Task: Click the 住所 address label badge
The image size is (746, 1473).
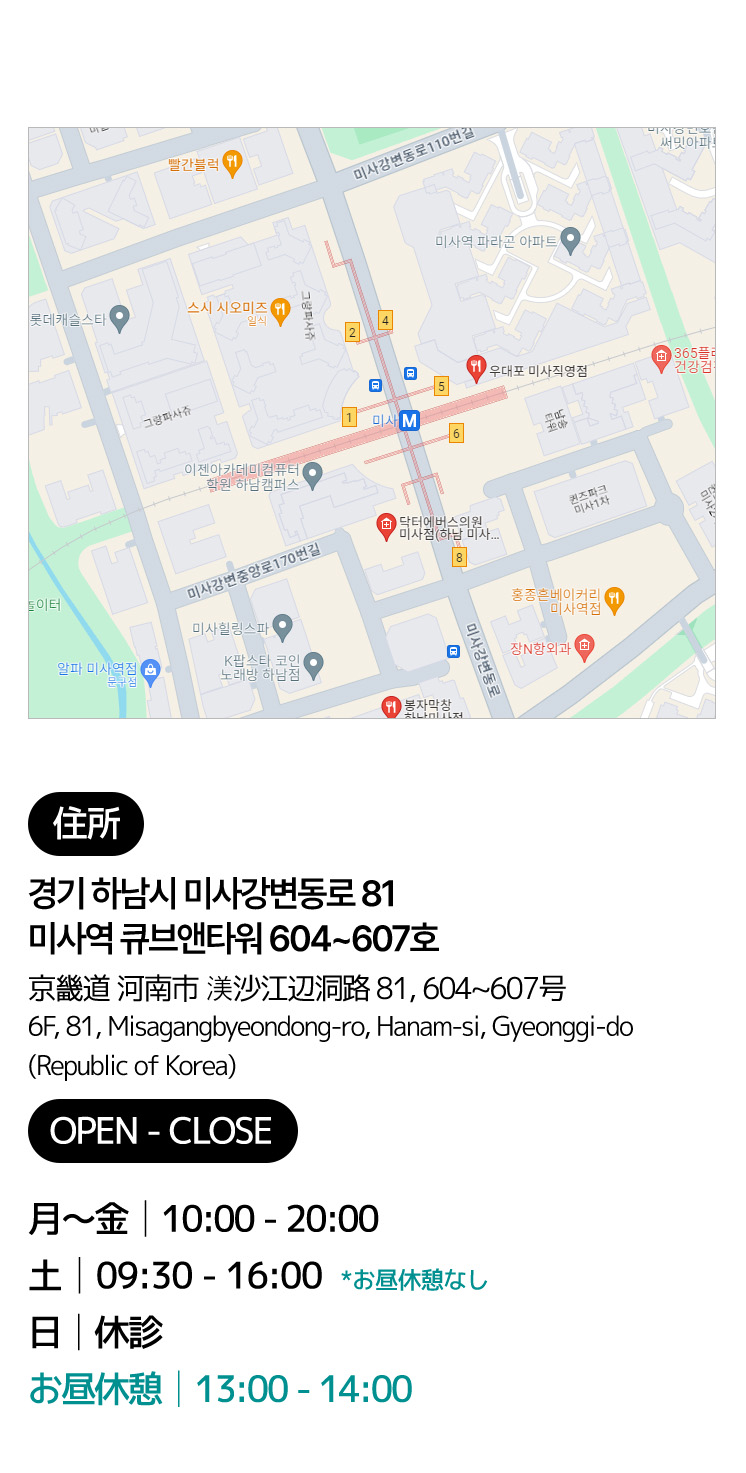Action: [86, 824]
